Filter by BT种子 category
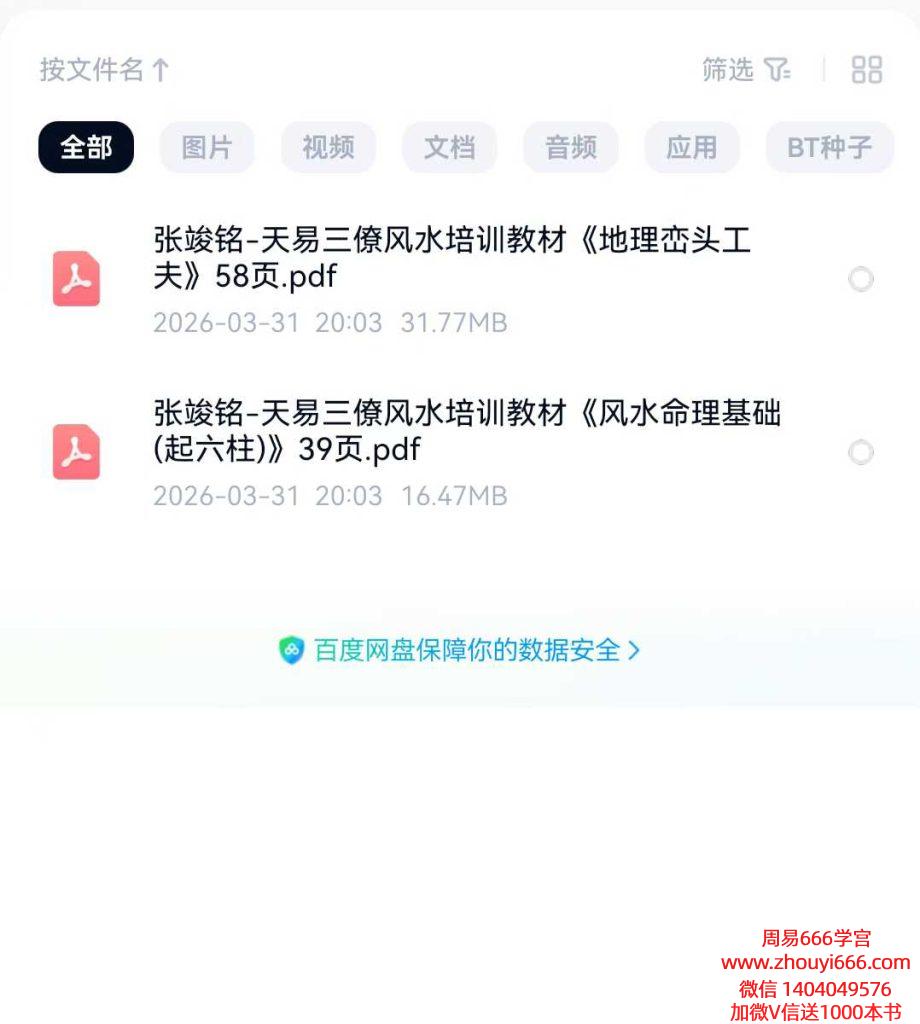920x1024 pixels. click(829, 148)
